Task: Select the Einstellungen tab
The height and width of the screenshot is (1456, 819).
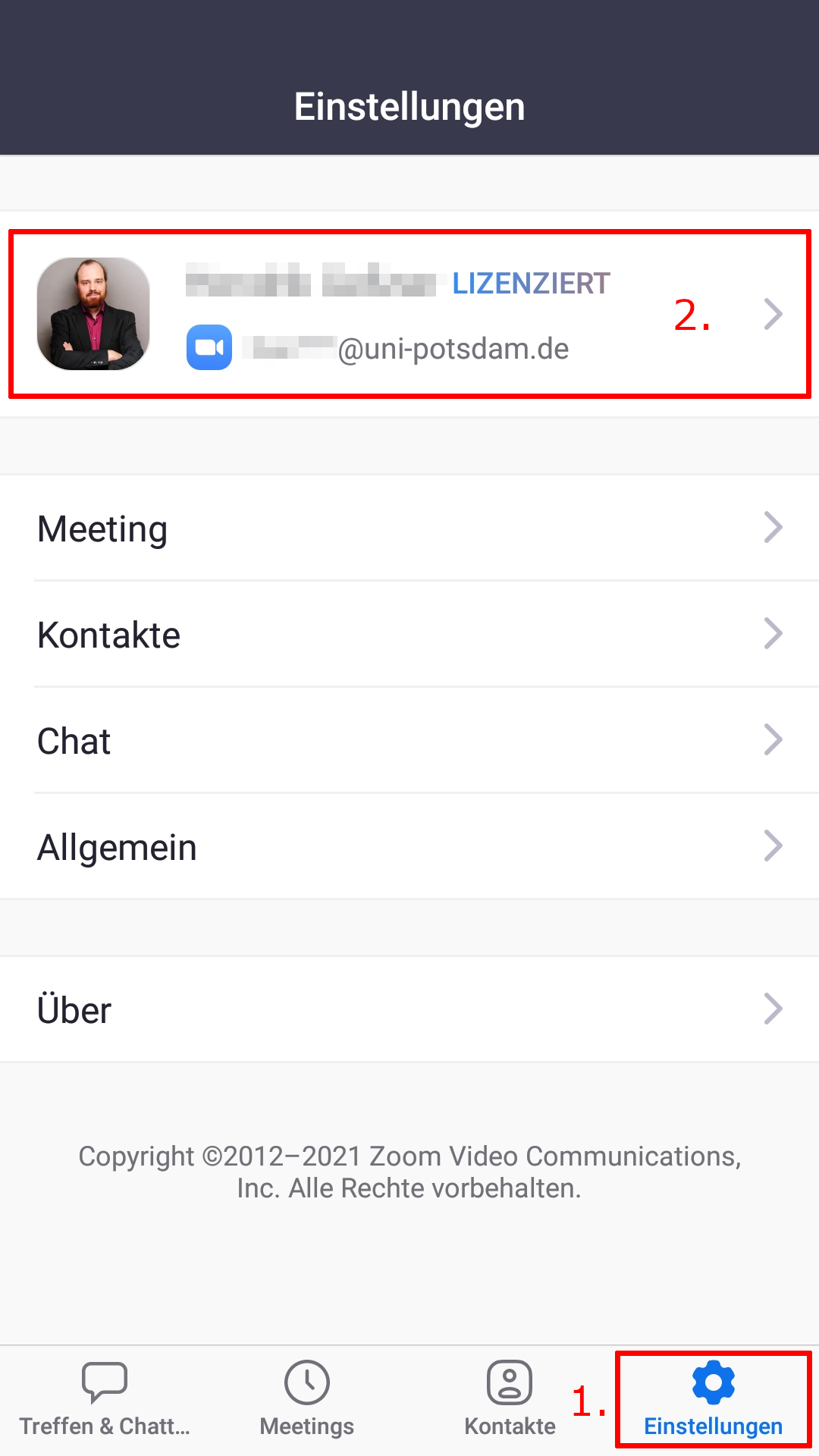Action: tap(713, 1400)
